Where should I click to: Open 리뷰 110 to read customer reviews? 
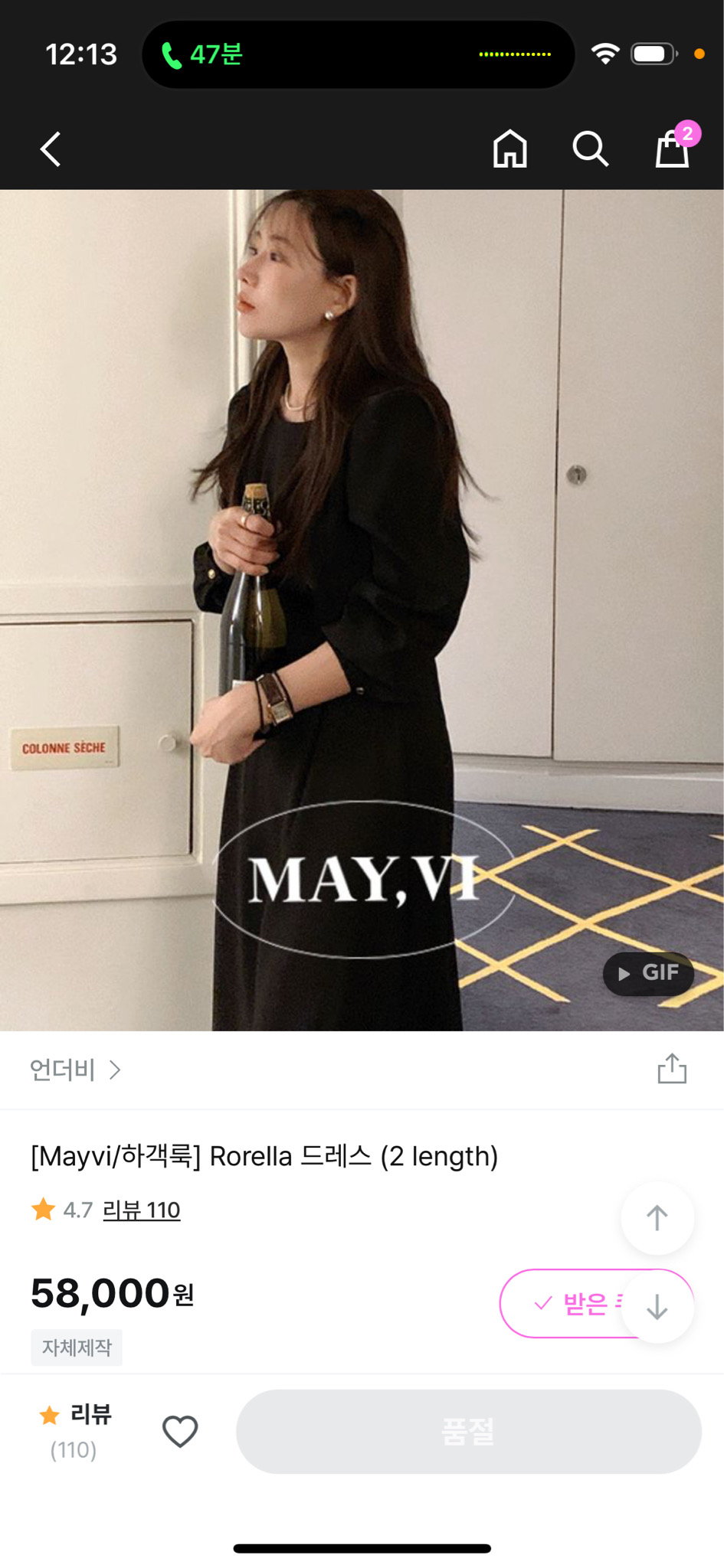point(142,1210)
